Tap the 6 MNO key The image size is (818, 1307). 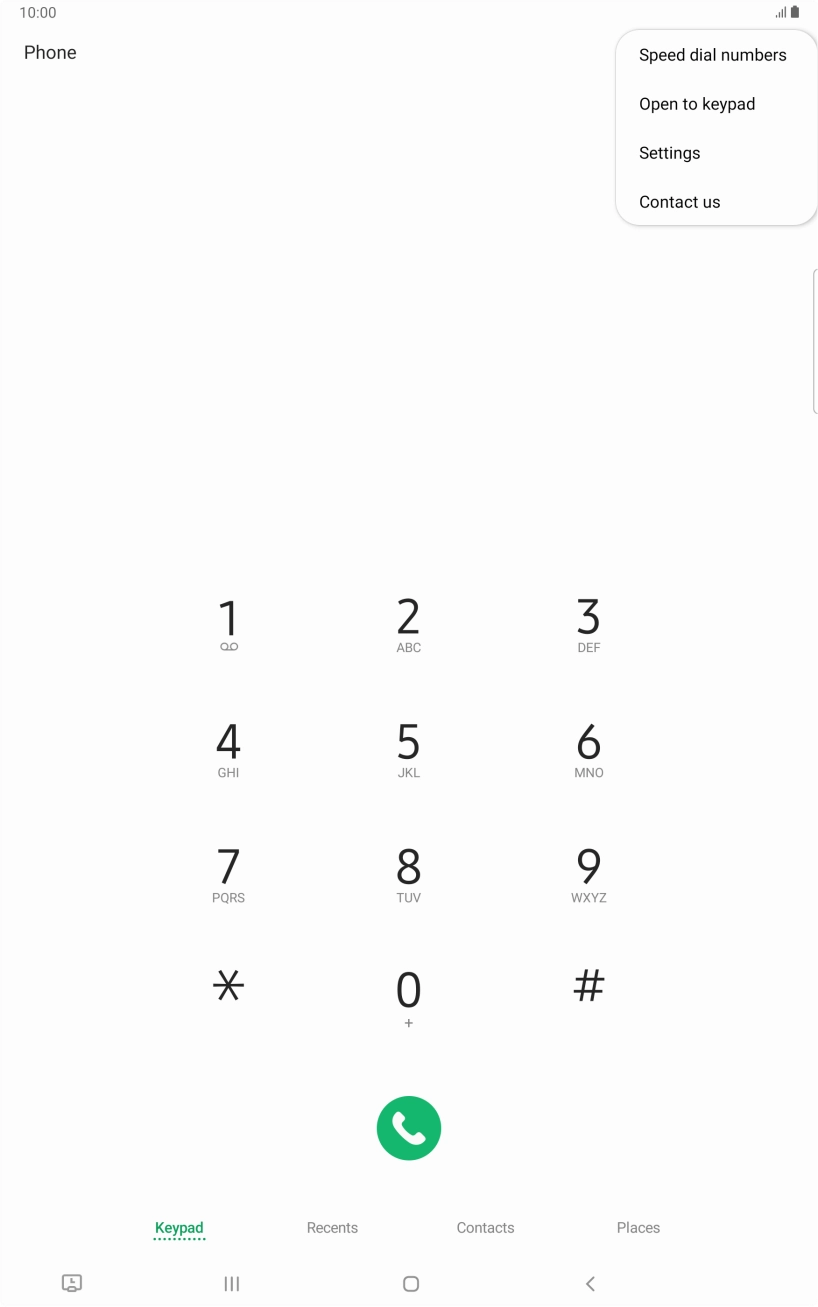click(588, 750)
